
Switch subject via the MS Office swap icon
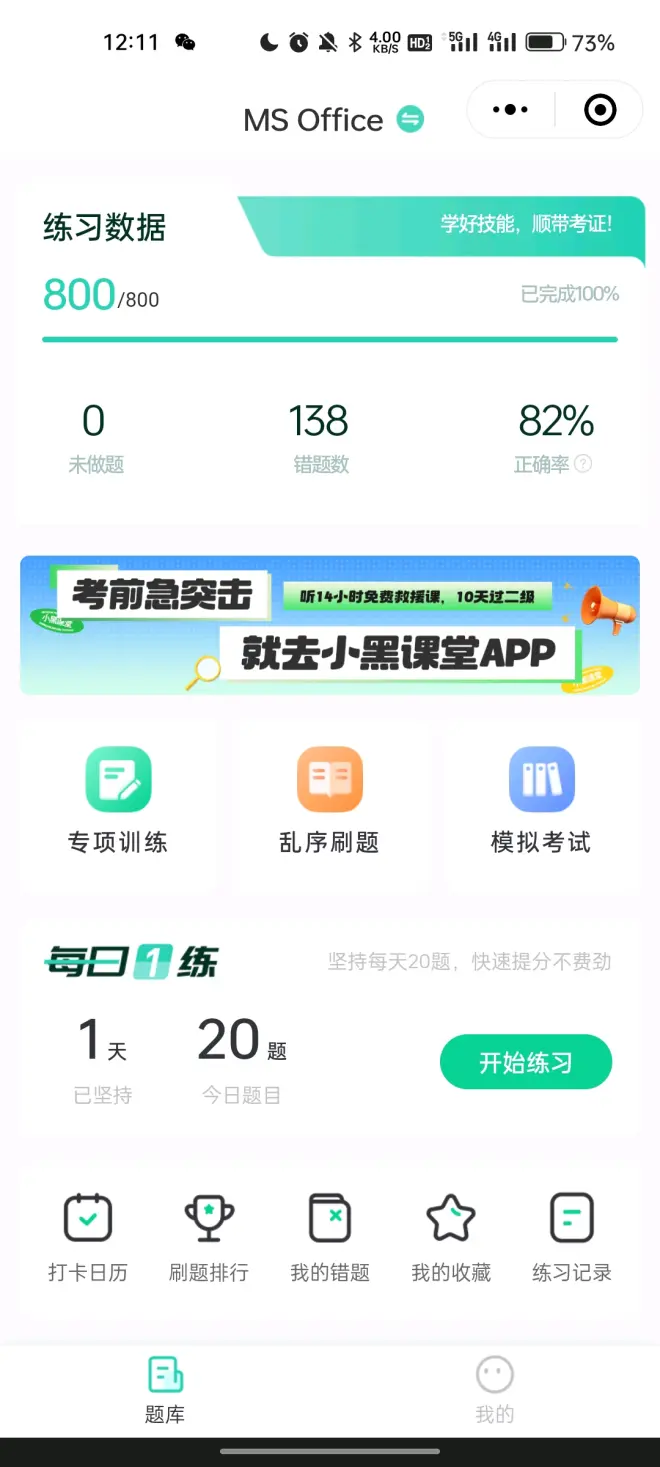click(x=410, y=120)
